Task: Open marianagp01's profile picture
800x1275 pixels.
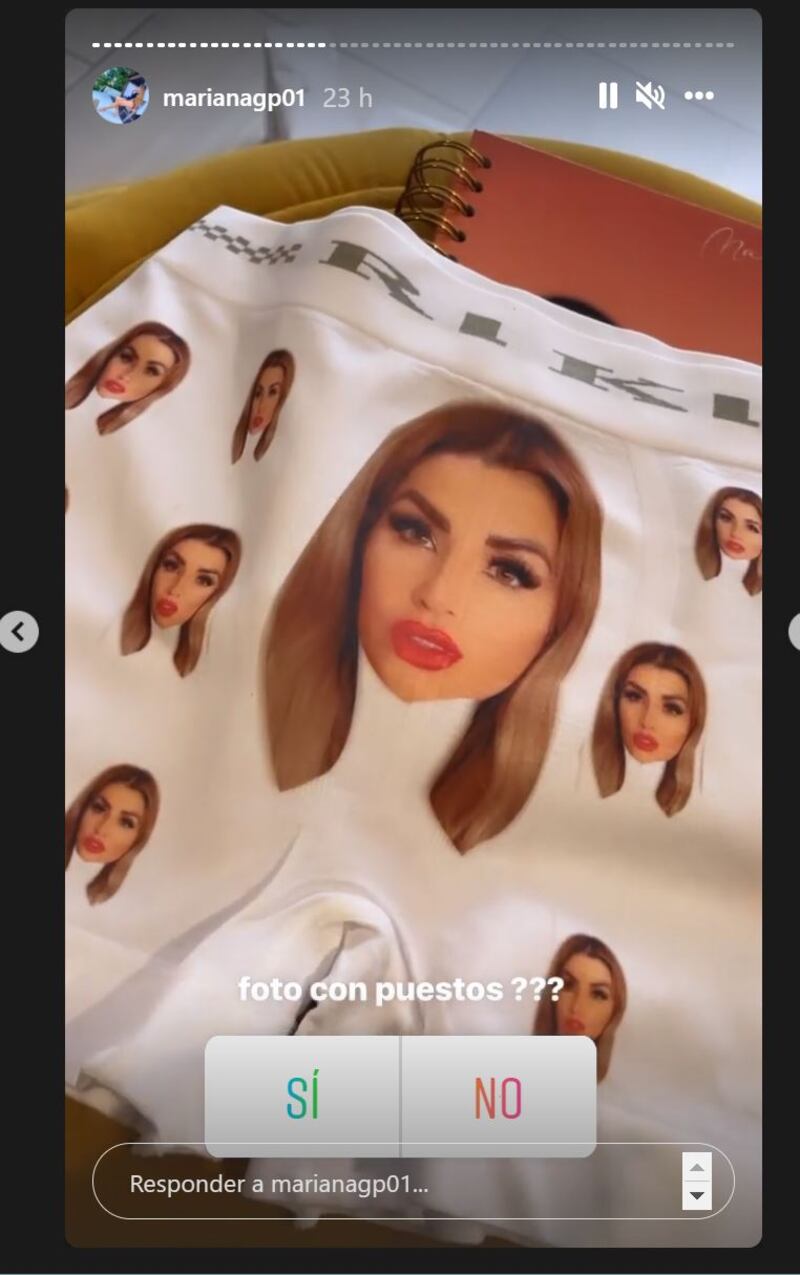Action: pyautogui.click(x=120, y=96)
